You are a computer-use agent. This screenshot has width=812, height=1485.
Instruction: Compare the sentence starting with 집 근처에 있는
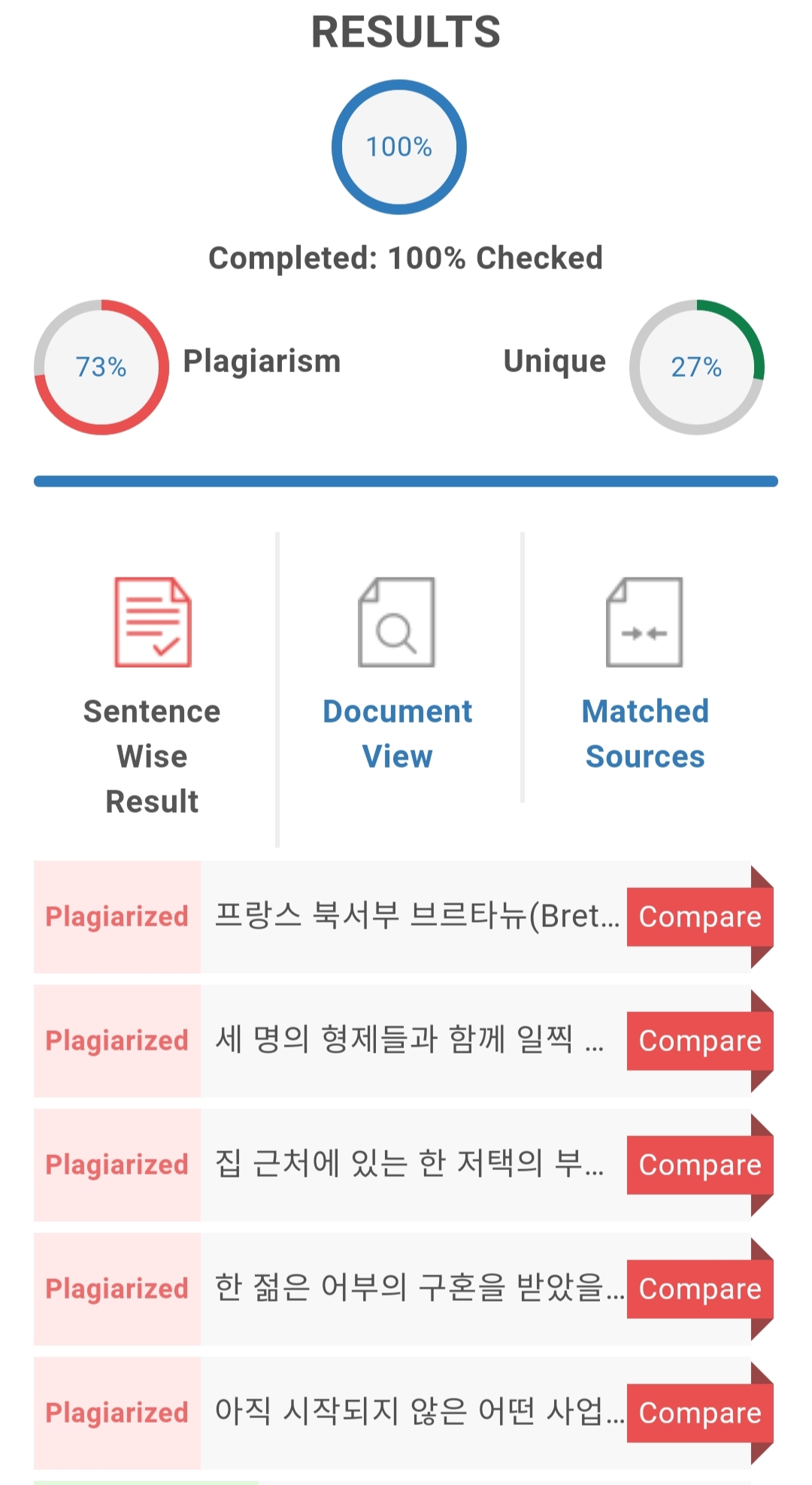pyautogui.click(x=700, y=1165)
